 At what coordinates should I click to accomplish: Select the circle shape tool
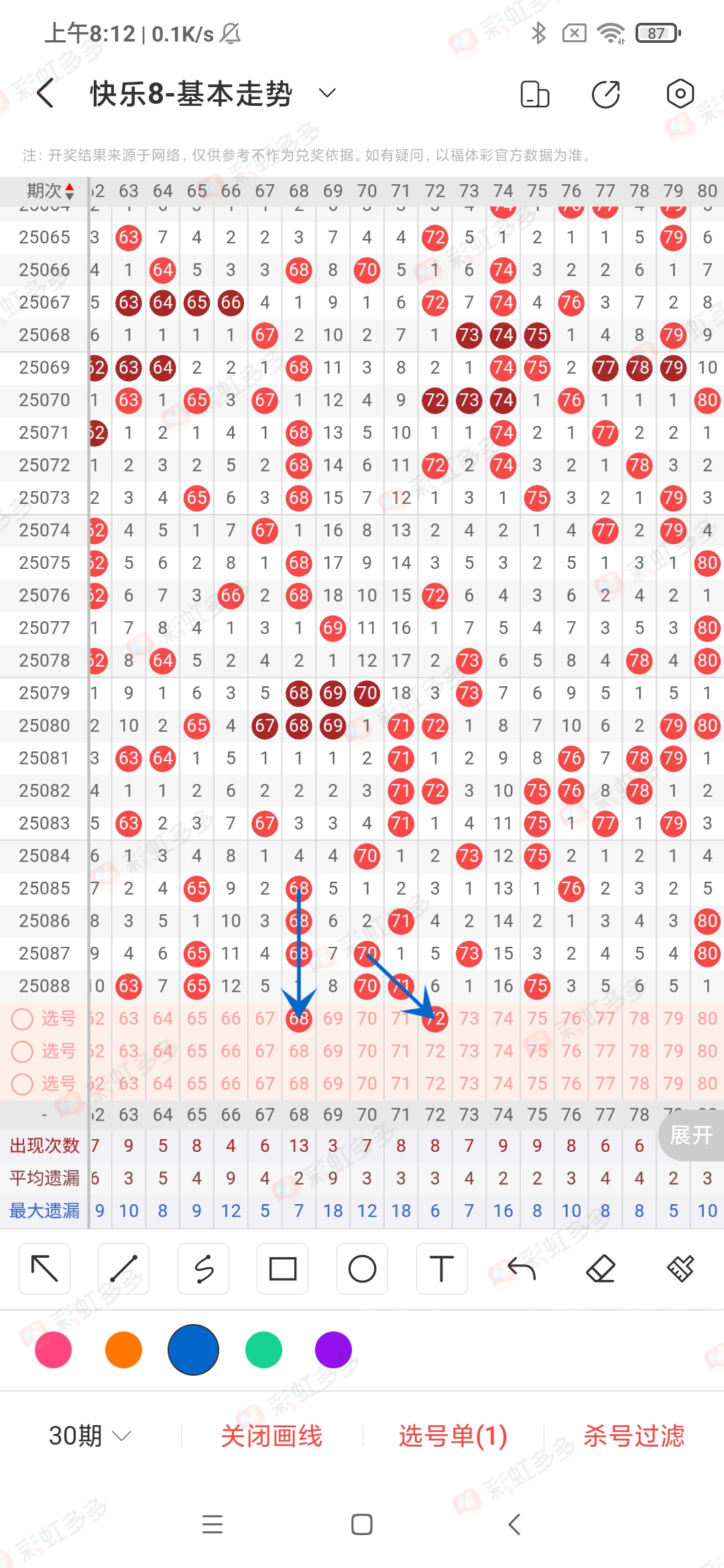[x=362, y=1268]
